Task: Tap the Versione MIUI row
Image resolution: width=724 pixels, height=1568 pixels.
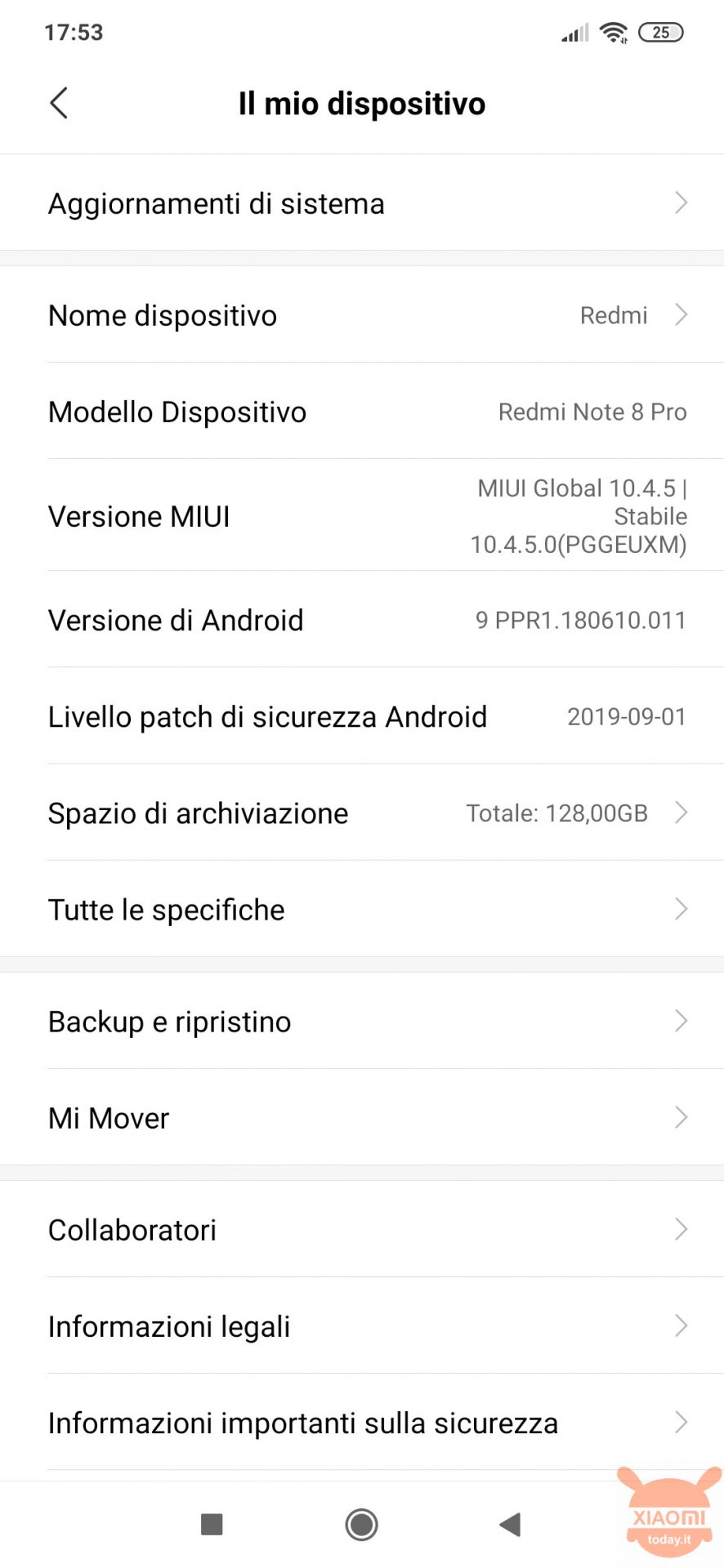Action: point(362,516)
